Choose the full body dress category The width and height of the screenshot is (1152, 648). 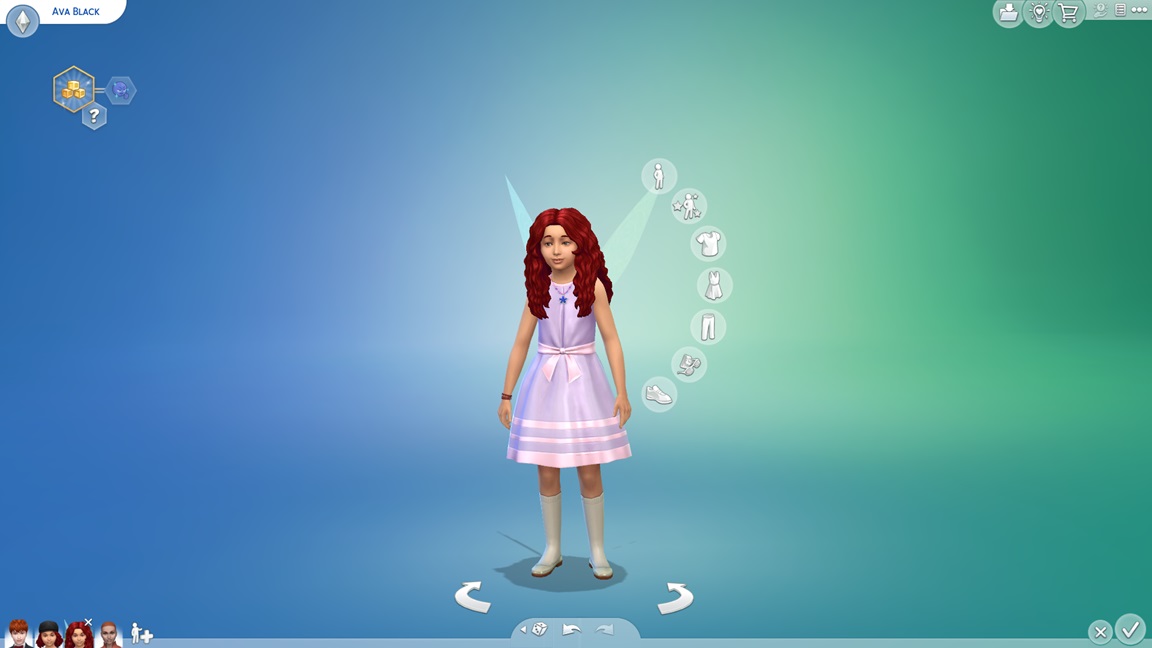[x=714, y=285]
